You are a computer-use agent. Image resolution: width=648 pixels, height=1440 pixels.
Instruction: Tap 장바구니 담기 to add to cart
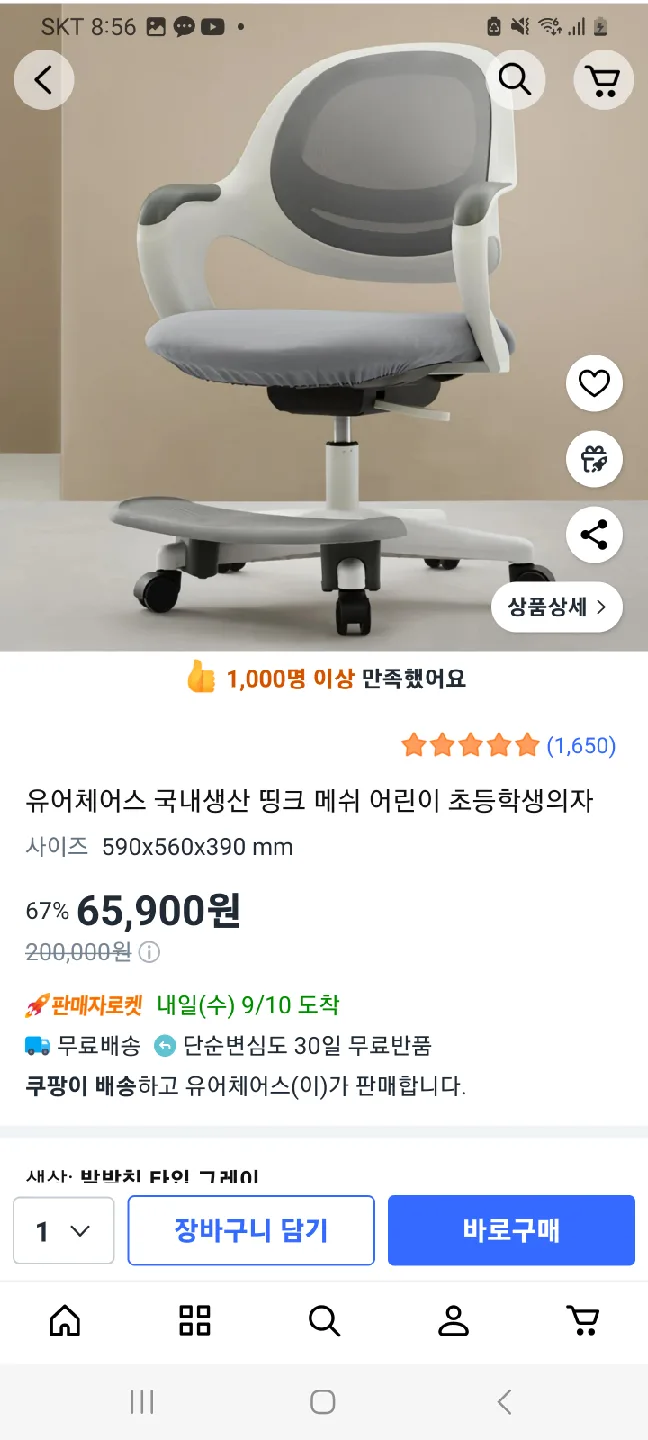click(251, 1230)
